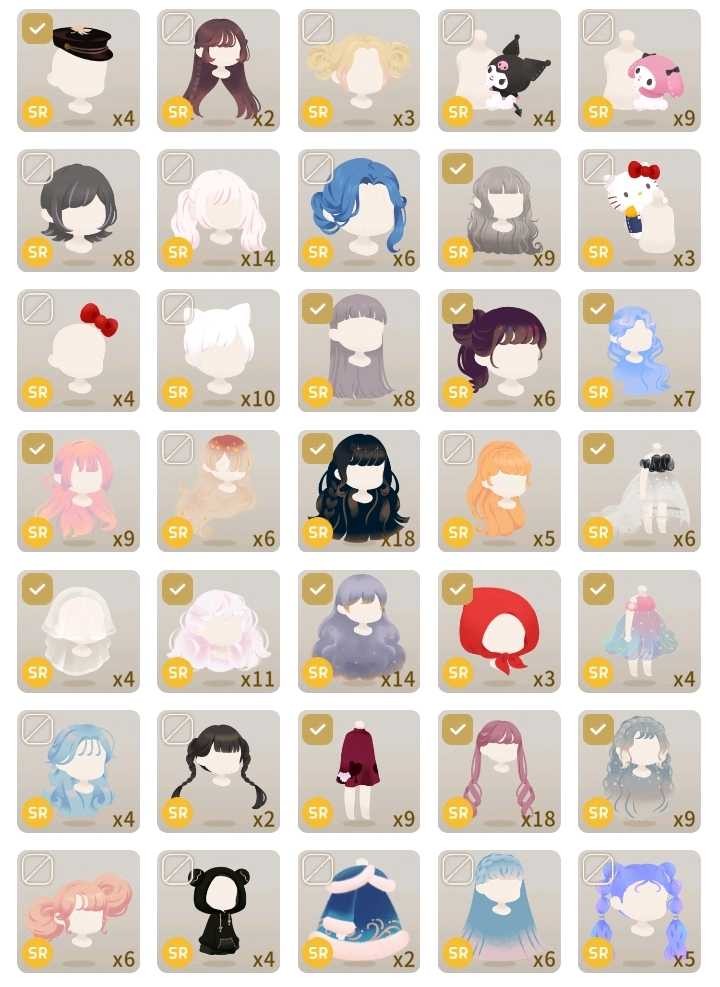This screenshot has height=987, width=720.
Task: Open the black bear hoodie tile
Action: click(218, 912)
